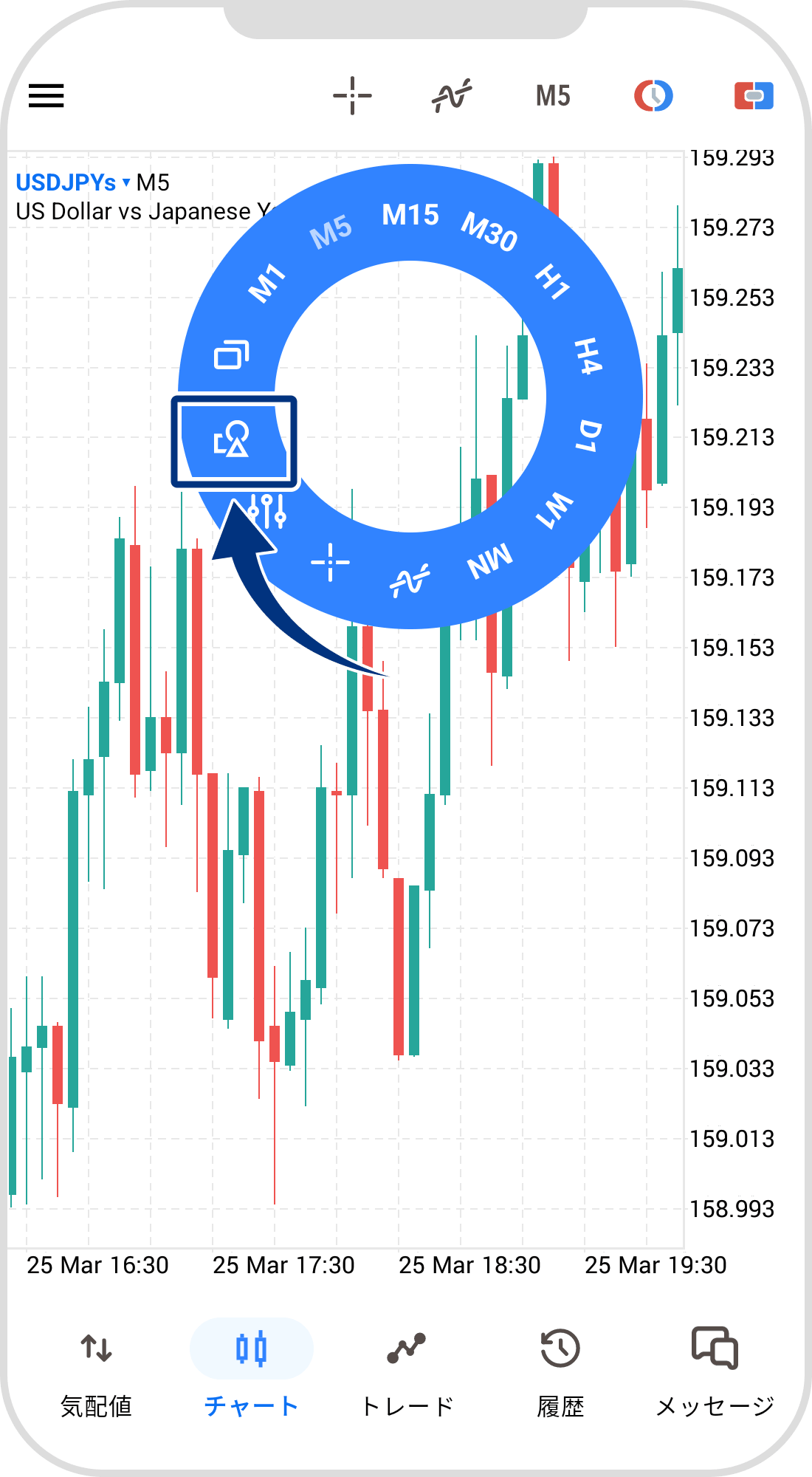Tap the chart windows icon in radial menu
The height and width of the screenshot is (1477, 812).
(x=232, y=355)
